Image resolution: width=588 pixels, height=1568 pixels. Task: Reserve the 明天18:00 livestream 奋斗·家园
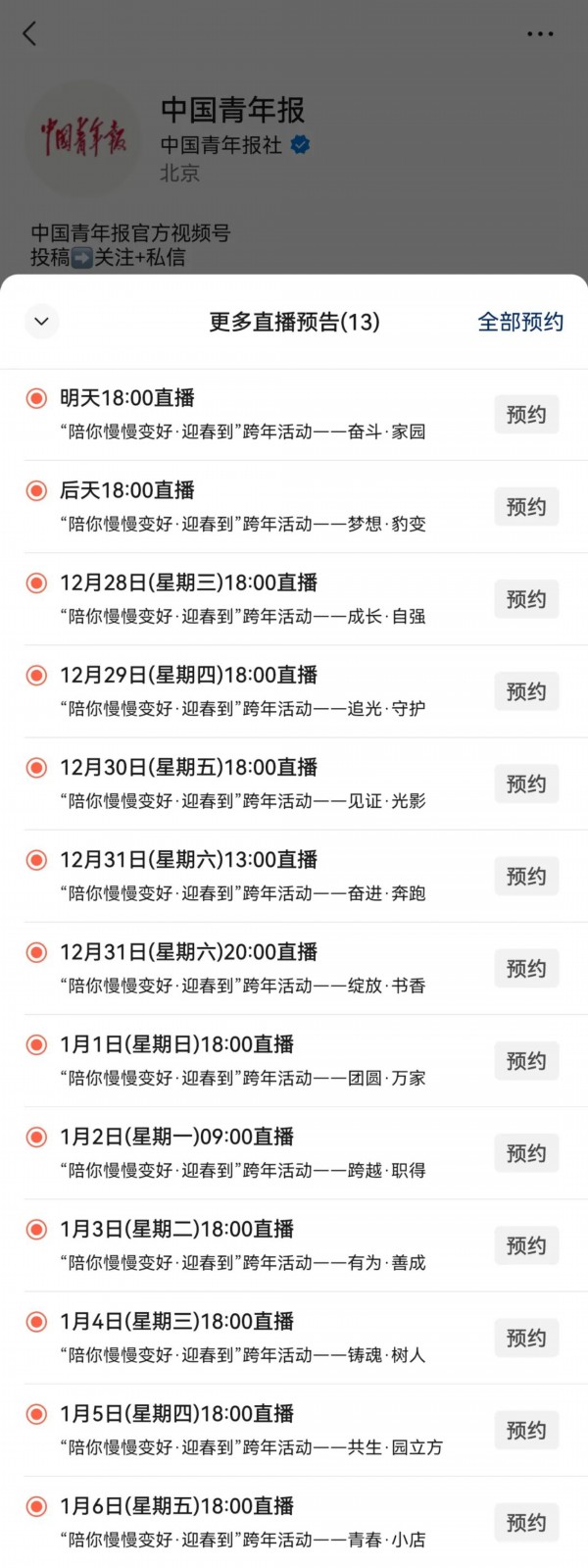click(x=526, y=415)
